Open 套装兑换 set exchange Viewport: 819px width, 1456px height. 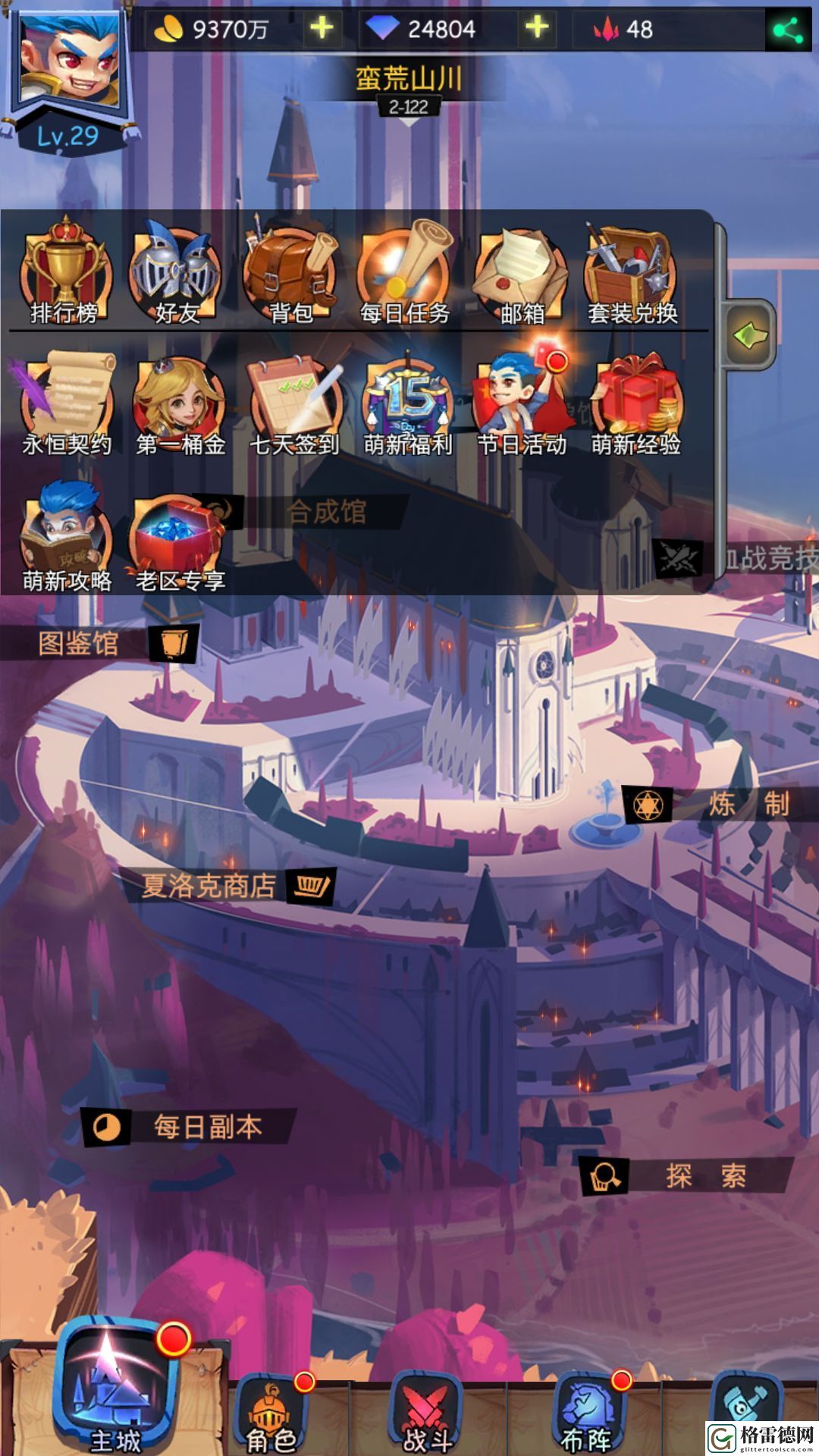pyautogui.click(x=632, y=269)
